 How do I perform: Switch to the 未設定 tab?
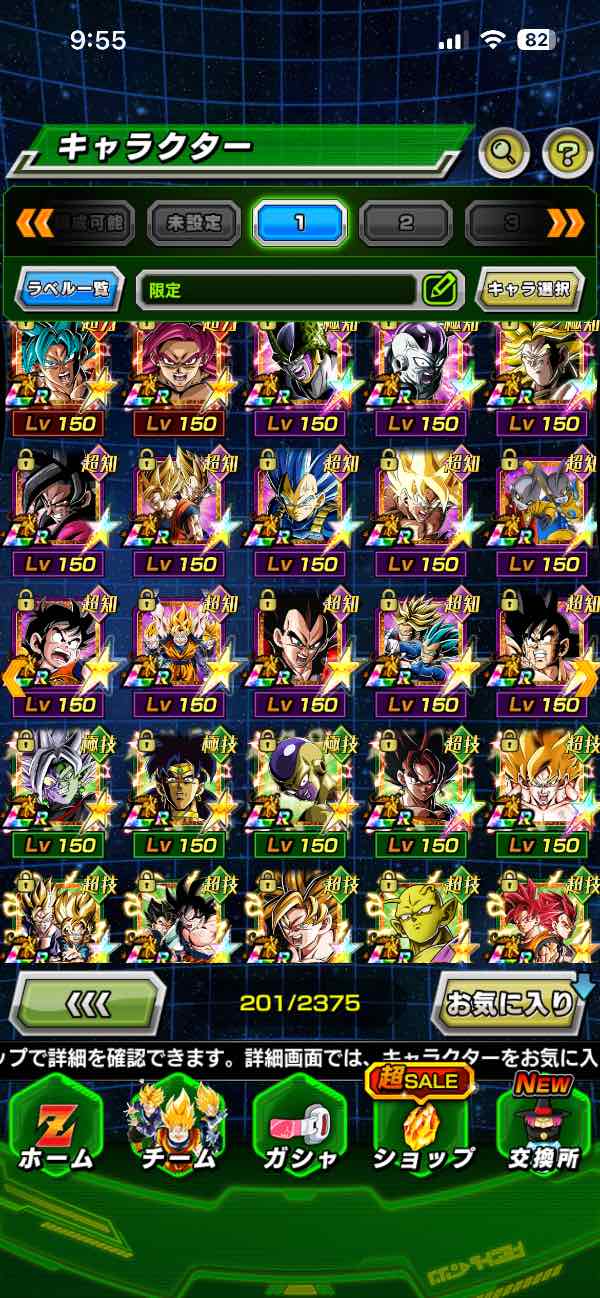pyautogui.click(x=195, y=223)
